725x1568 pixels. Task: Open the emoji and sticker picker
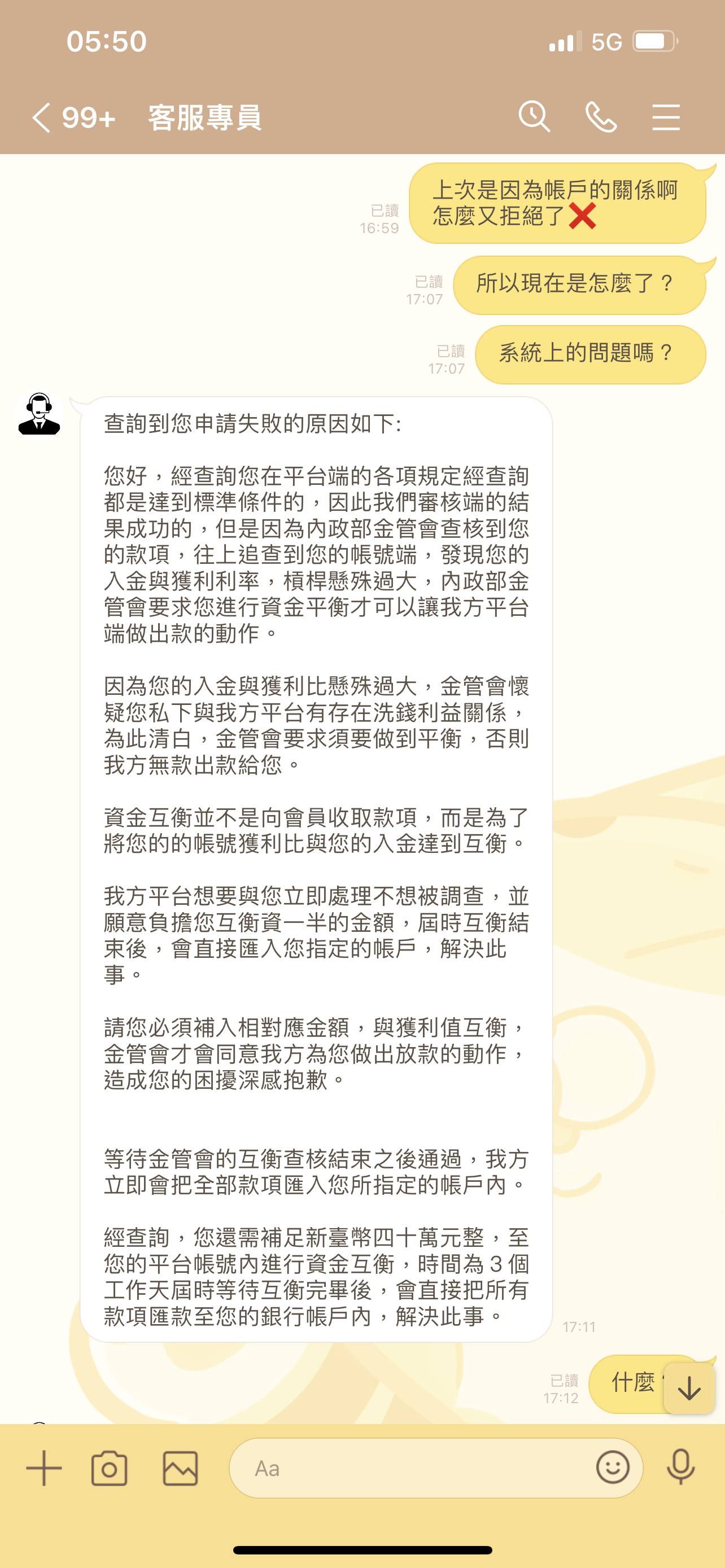pos(613,1468)
